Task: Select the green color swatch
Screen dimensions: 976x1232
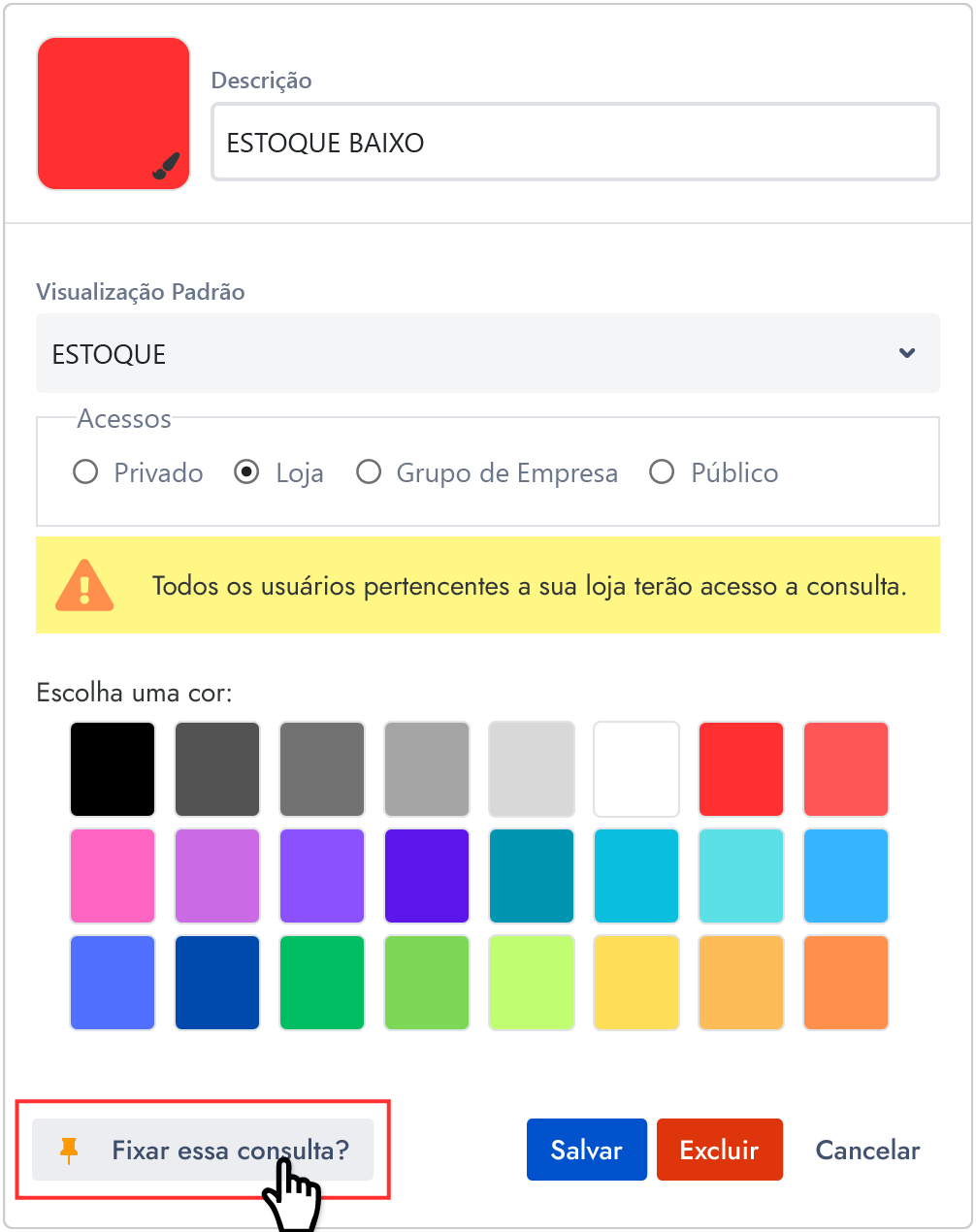Action: 322,983
